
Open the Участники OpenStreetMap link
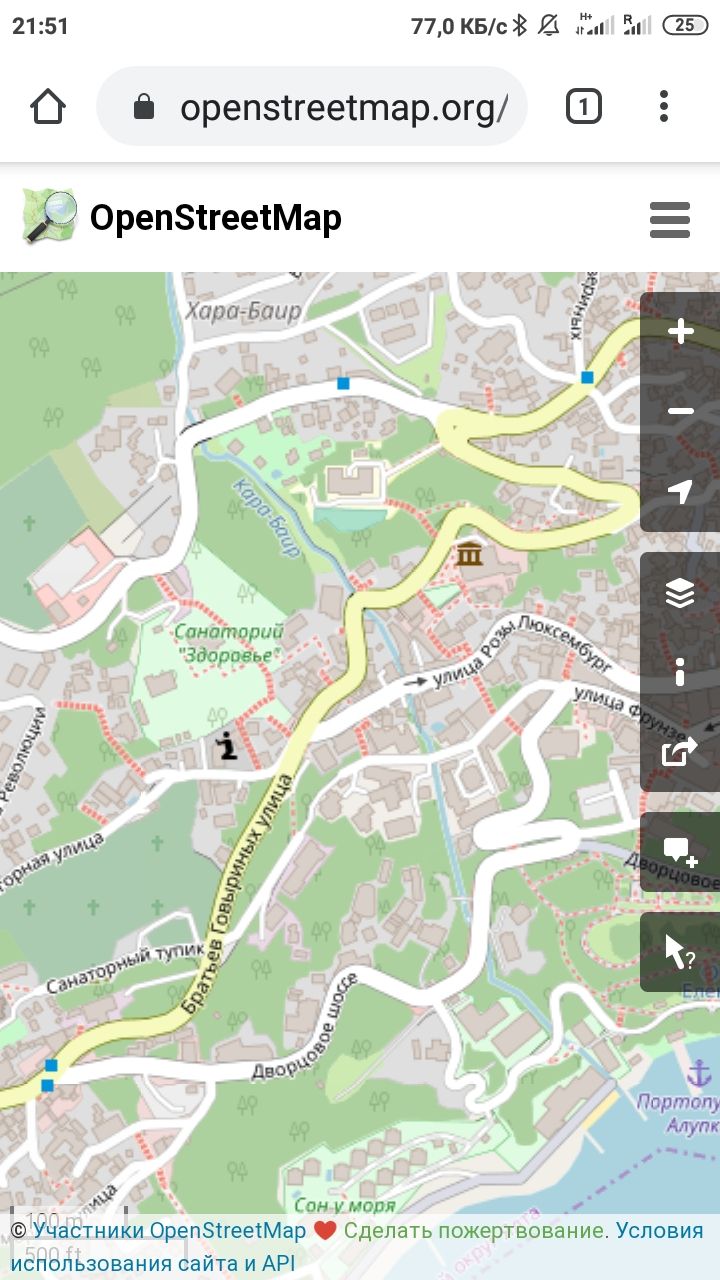169,1231
